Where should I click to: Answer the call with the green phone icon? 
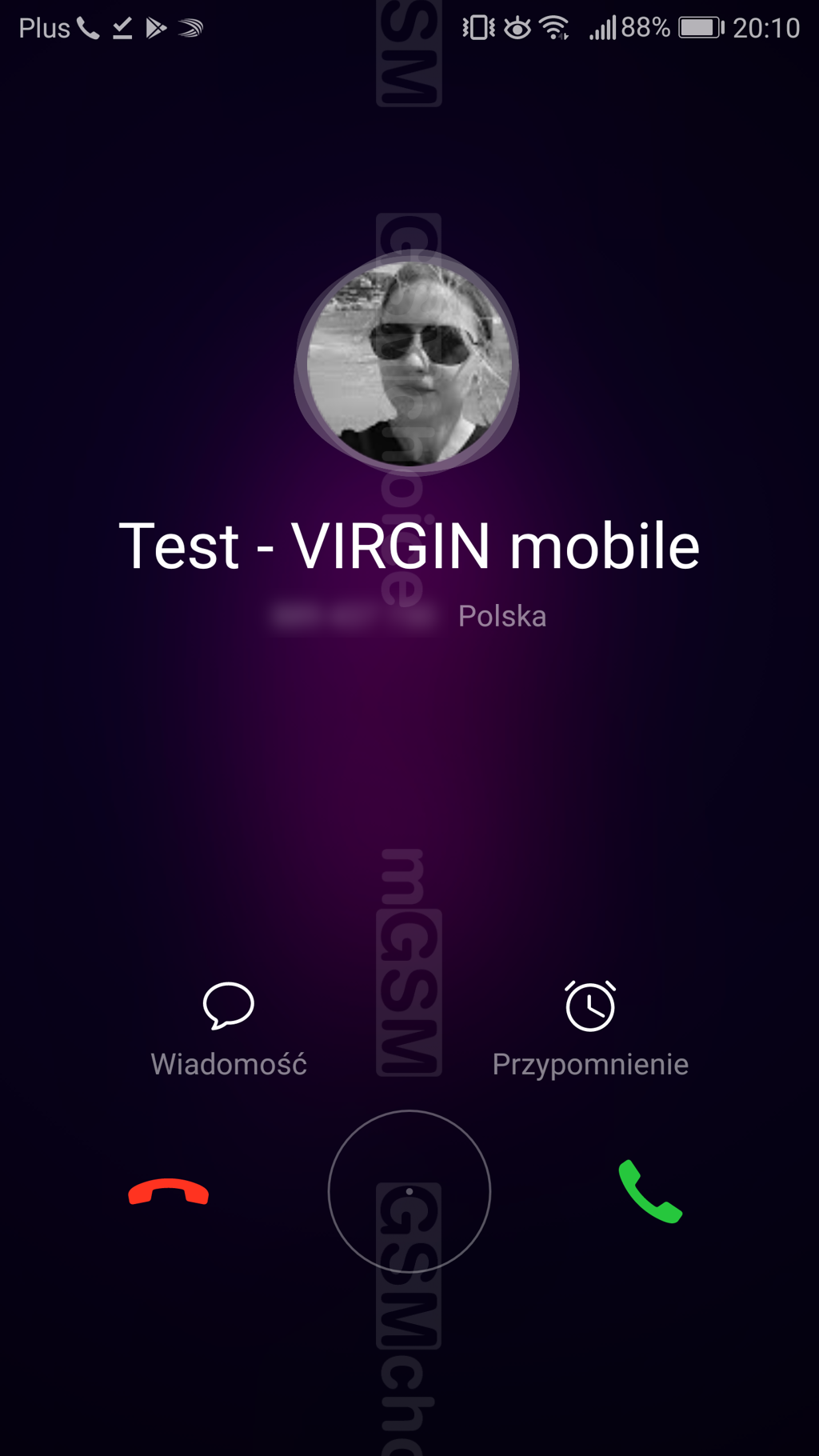[649, 1192]
